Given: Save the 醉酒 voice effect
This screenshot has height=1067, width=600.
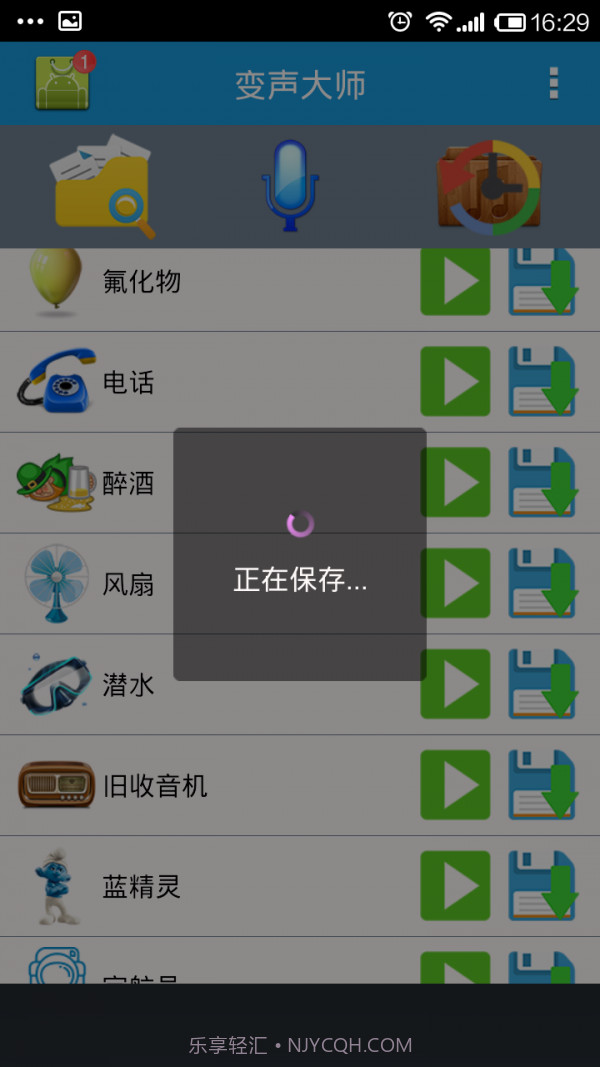Looking at the screenshot, I should (542, 483).
